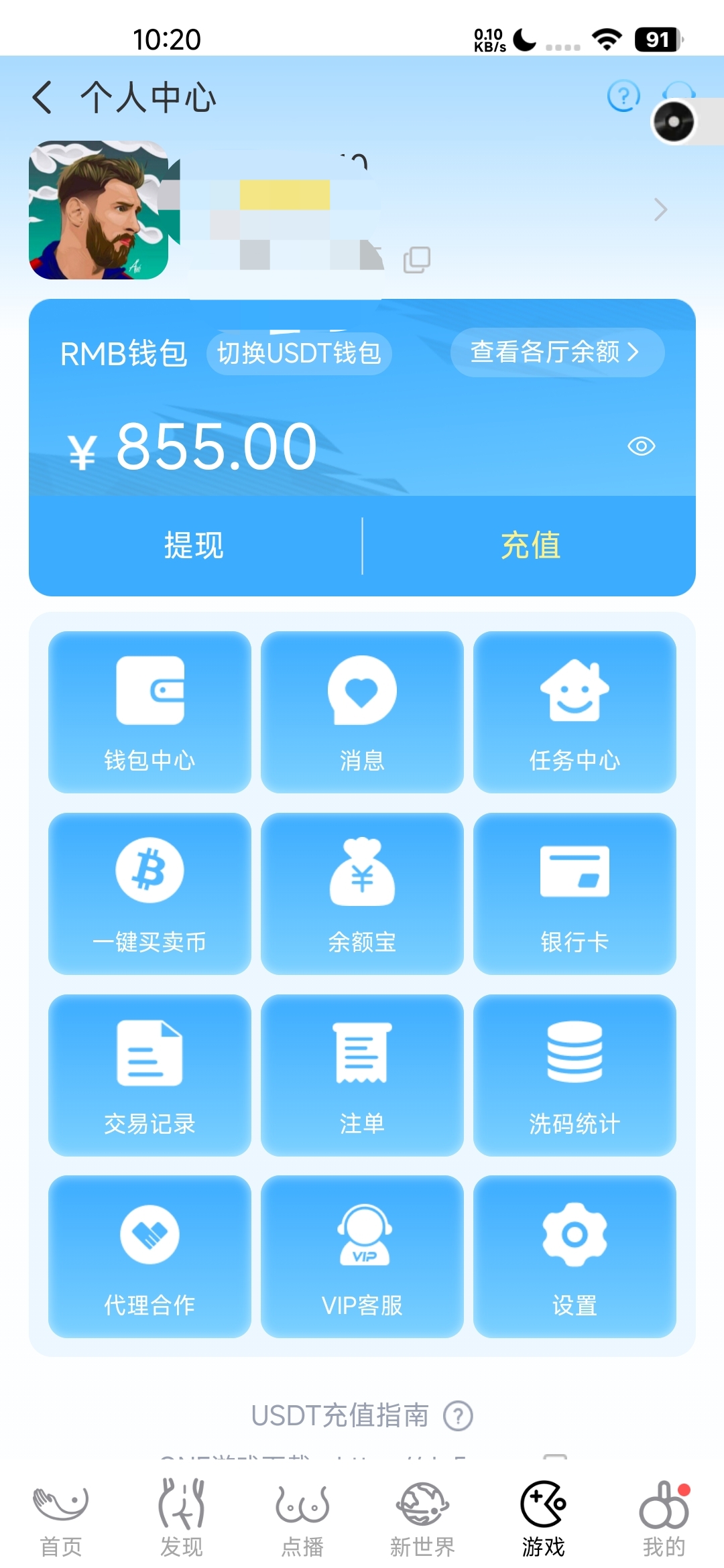Open 余额宝
This screenshot has width=724, height=1568.
[x=362, y=893]
